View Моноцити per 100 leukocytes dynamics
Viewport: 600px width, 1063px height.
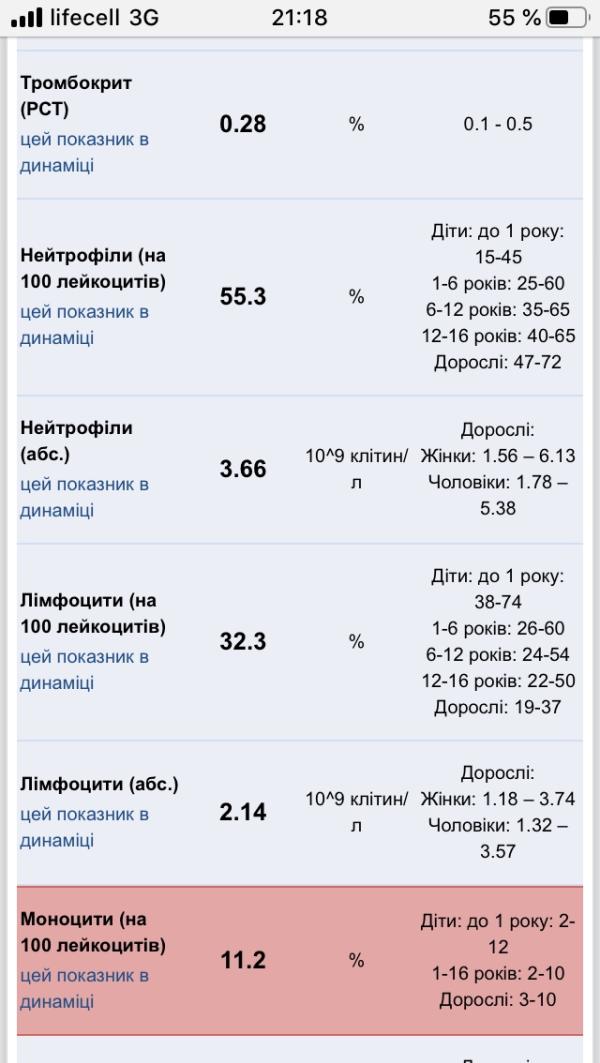click(x=84, y=987)
